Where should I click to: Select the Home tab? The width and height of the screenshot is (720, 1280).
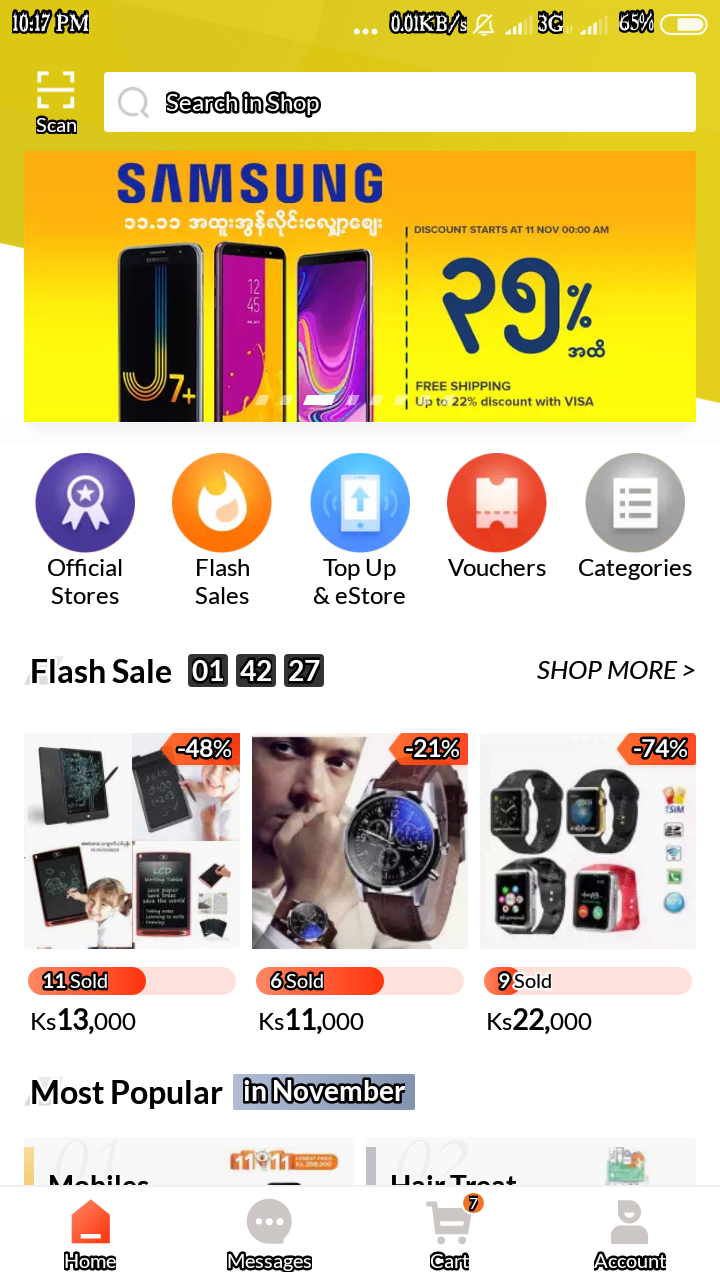(90, 1234)
